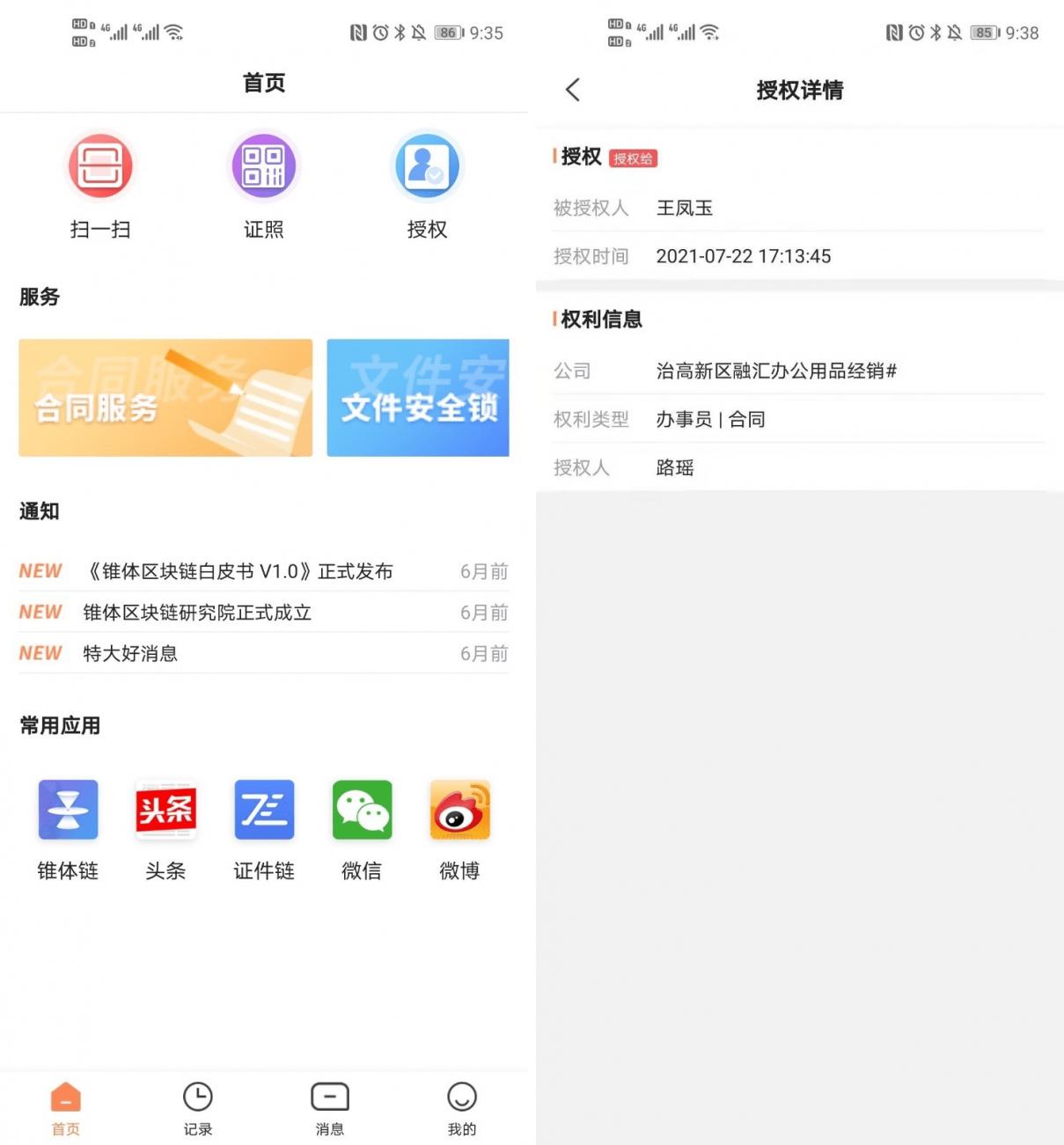Viewport: 1064px width, 1145px height.
Task: Switch to the 消息 tab
Action: [x=330, y=1108]
